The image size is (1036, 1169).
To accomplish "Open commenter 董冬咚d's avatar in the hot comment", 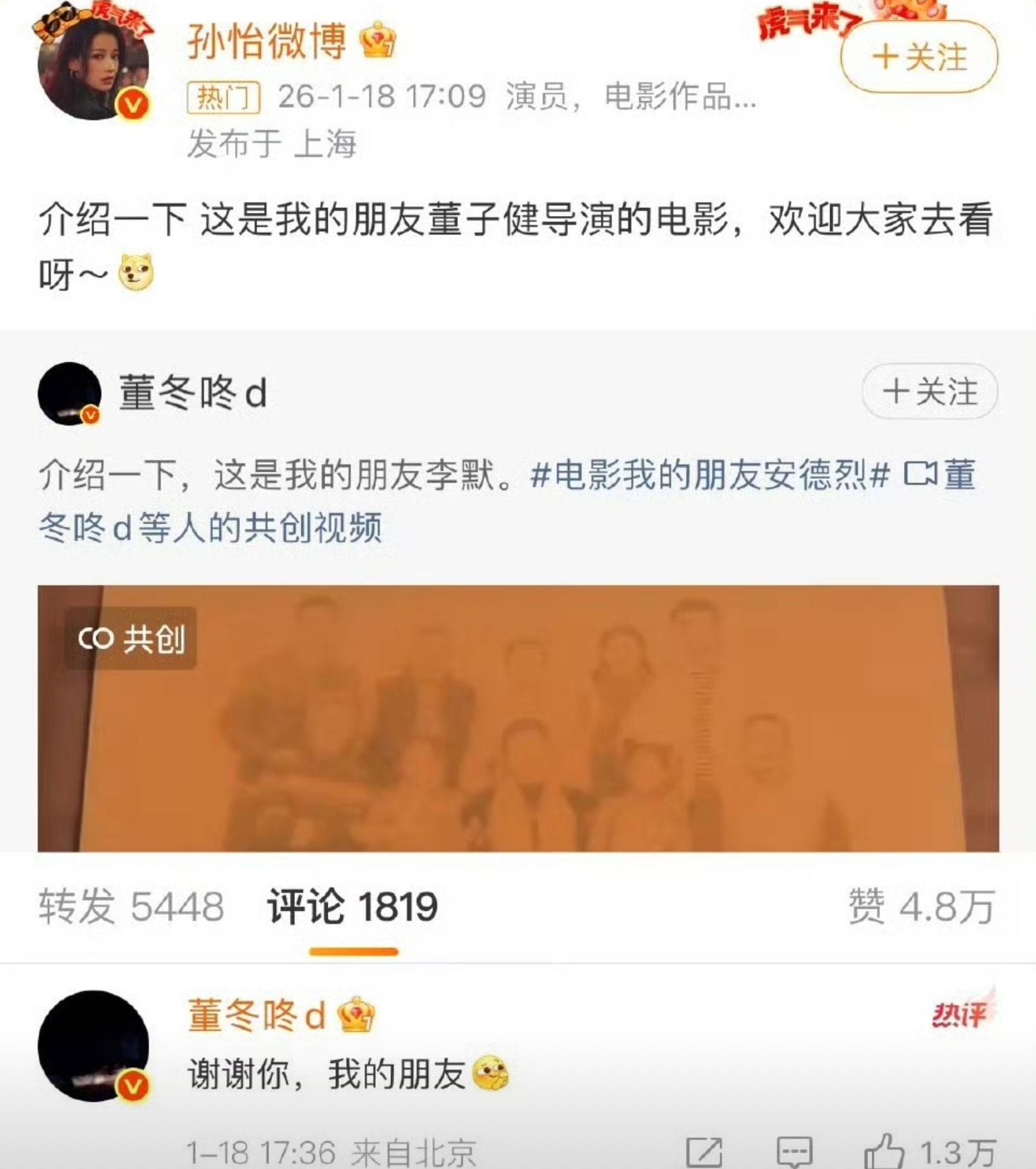I will 93,1046.
